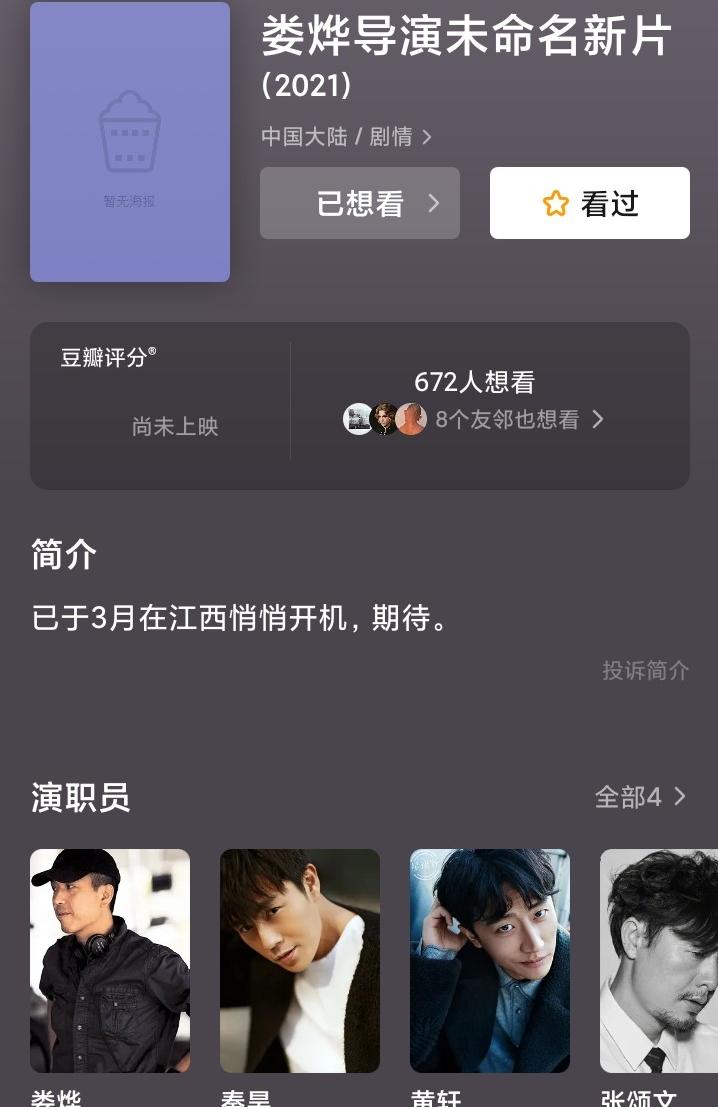The width and height of the screenshot is (718, 1107).
Task: Open actor 秦昊's profile card
Action: point(300,960)
